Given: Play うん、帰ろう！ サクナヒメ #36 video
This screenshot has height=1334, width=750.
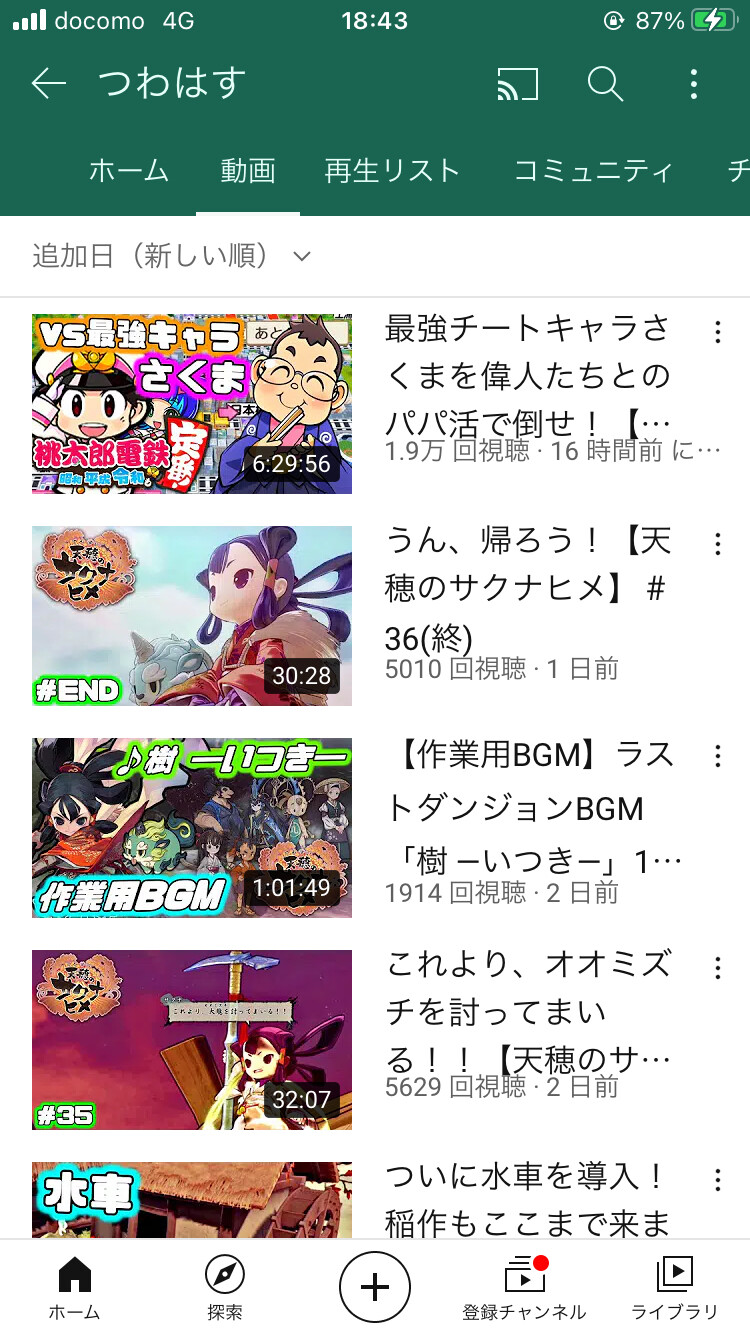Looking at the screenshot, I should coord(192,616).
